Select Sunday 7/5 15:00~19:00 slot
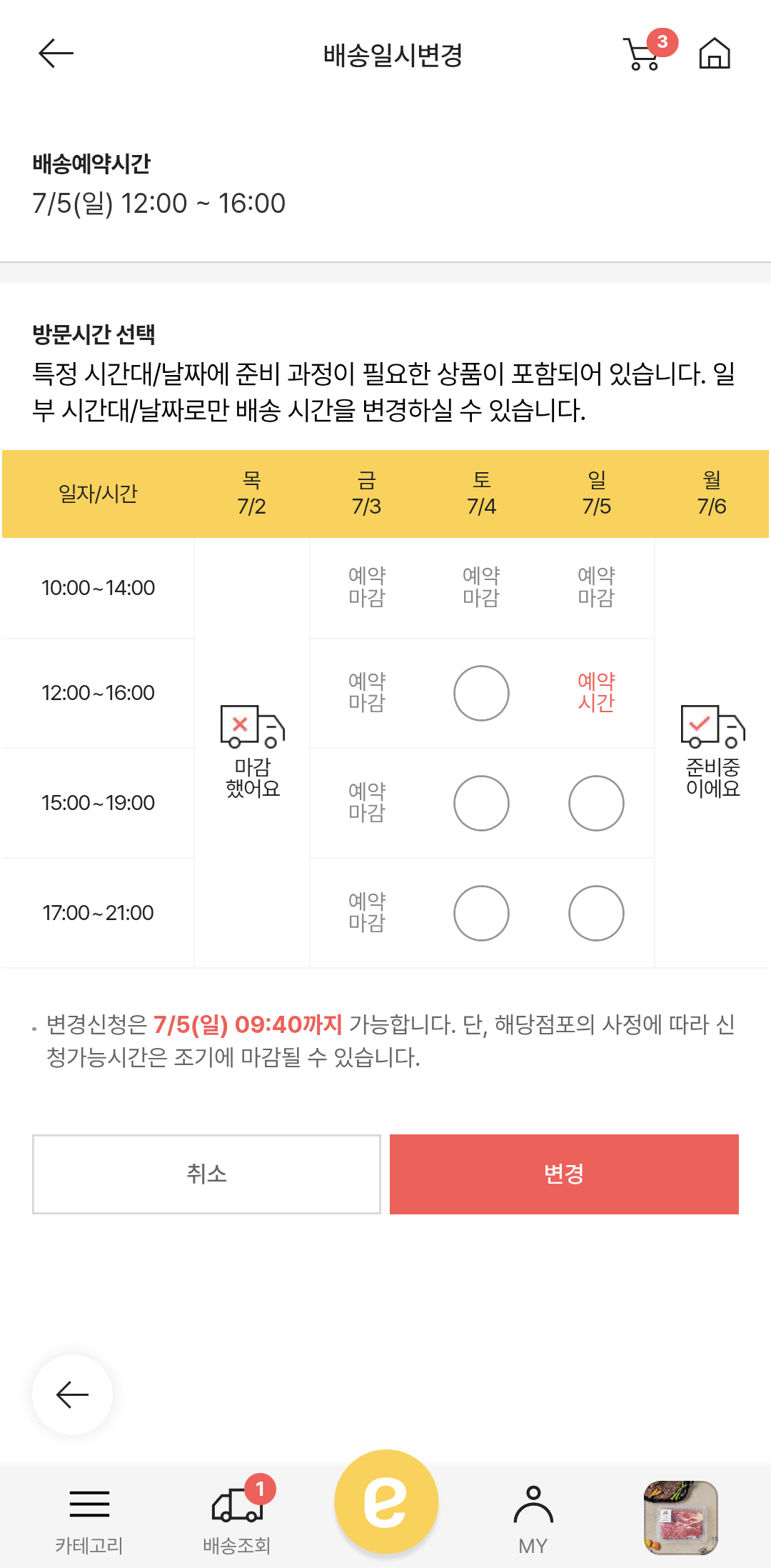771x1568 pixels. point(596,803)
